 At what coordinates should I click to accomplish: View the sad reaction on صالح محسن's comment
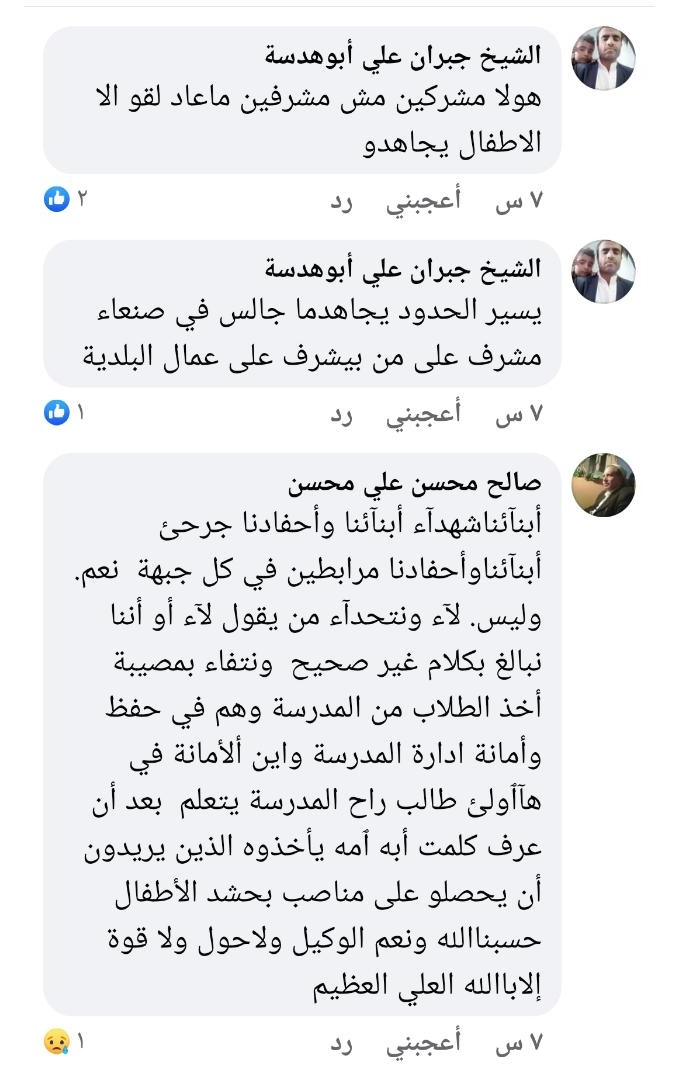pyautogui.click(x=59, y=1043)
